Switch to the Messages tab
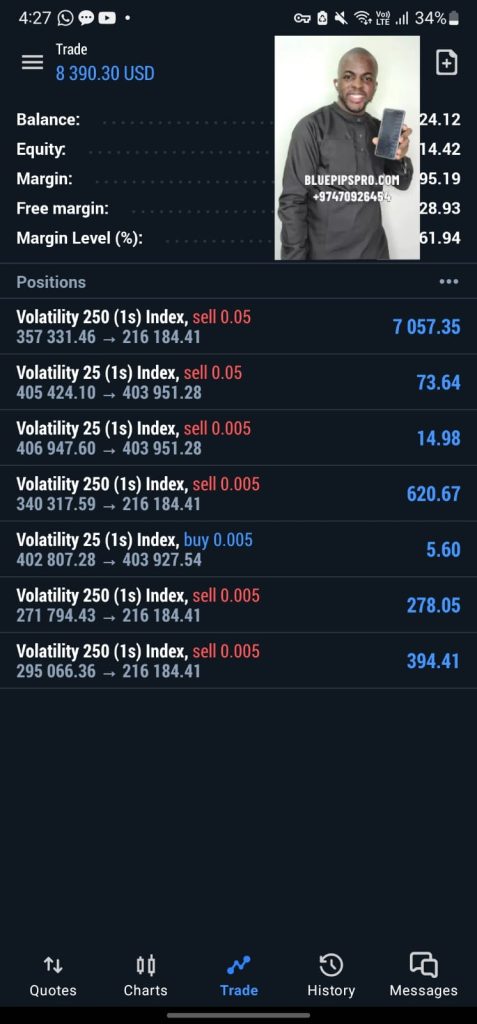 pos(423,976)
